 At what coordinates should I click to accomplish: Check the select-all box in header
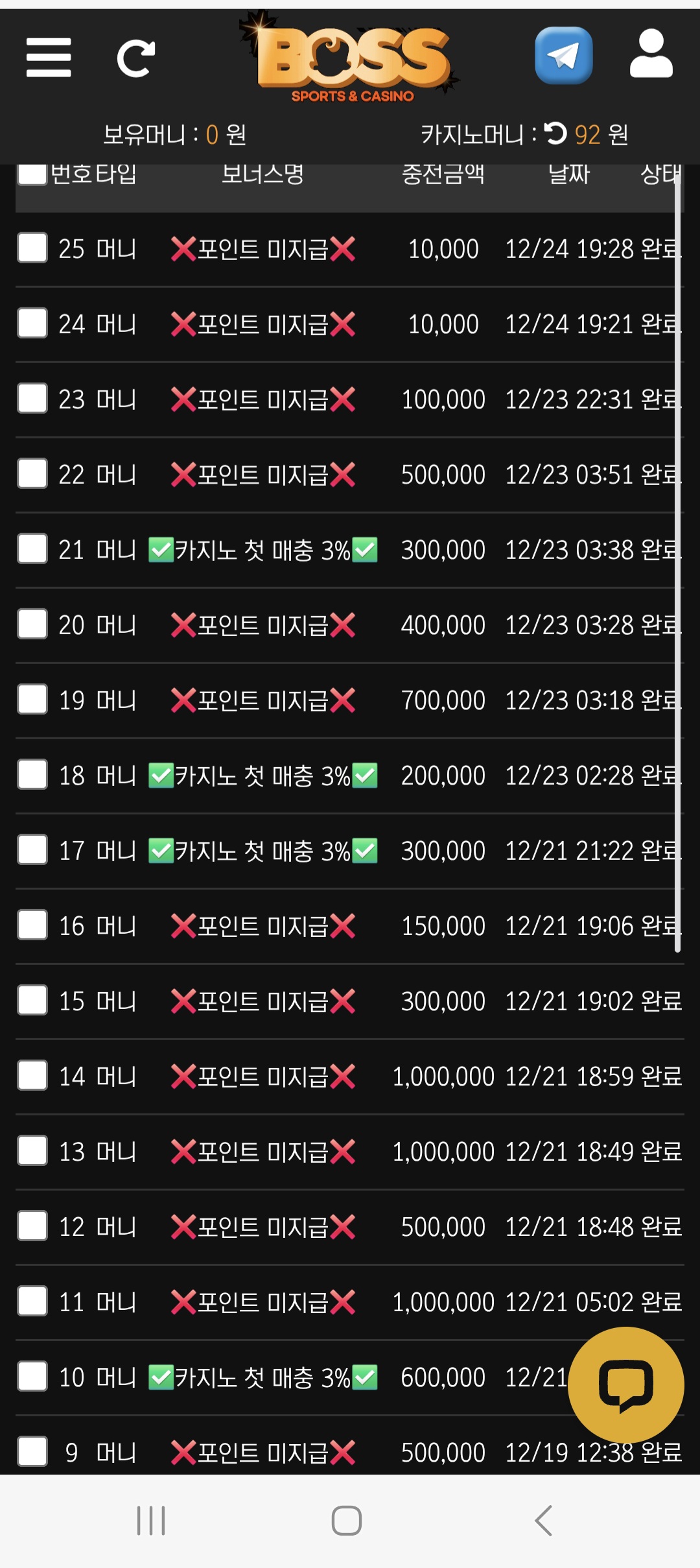(32, 174)
